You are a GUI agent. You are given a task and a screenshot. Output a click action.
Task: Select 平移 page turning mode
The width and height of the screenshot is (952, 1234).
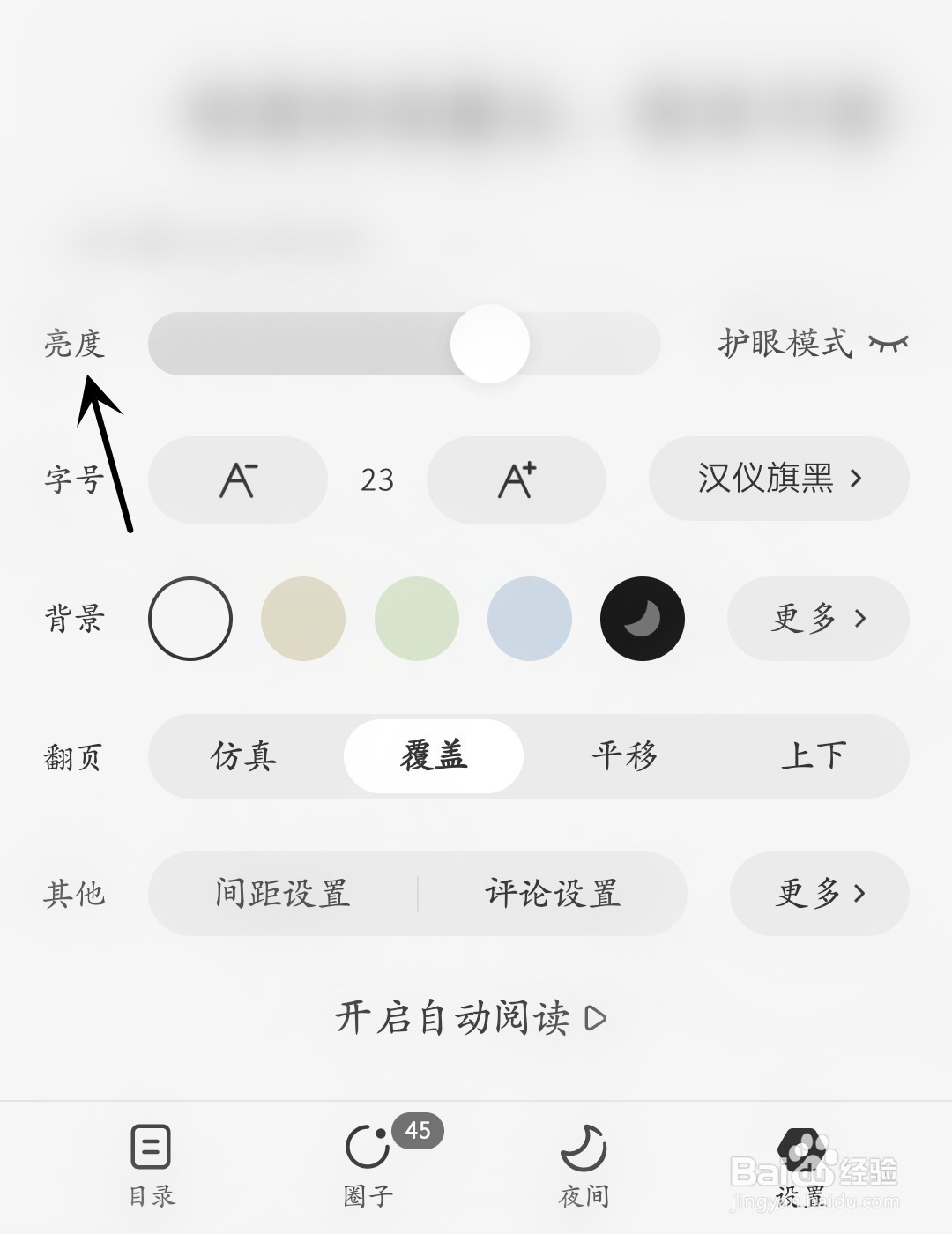(626, 756)
